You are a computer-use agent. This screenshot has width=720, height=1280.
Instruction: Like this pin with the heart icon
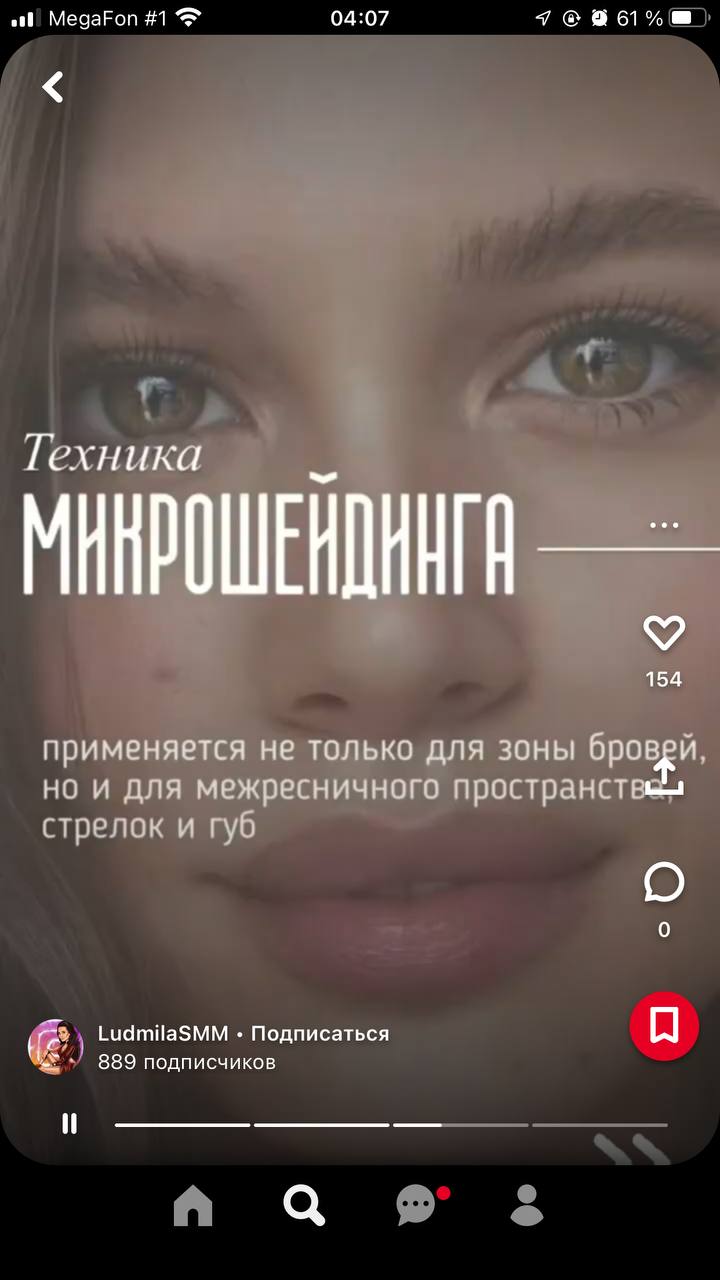664,633
